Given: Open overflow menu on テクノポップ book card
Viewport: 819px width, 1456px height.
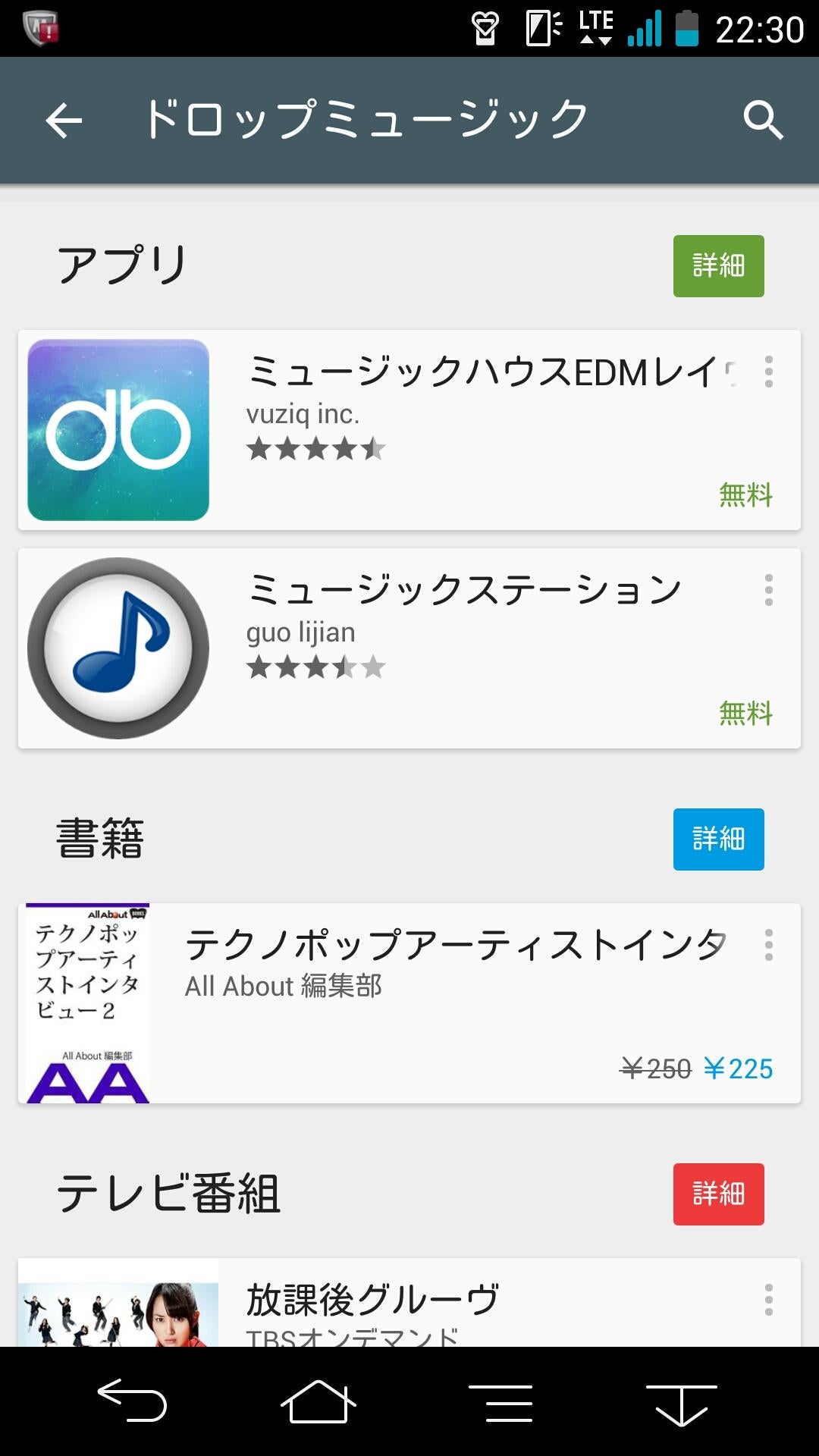Looking at the screenshot, I should (x=769, y=945).
